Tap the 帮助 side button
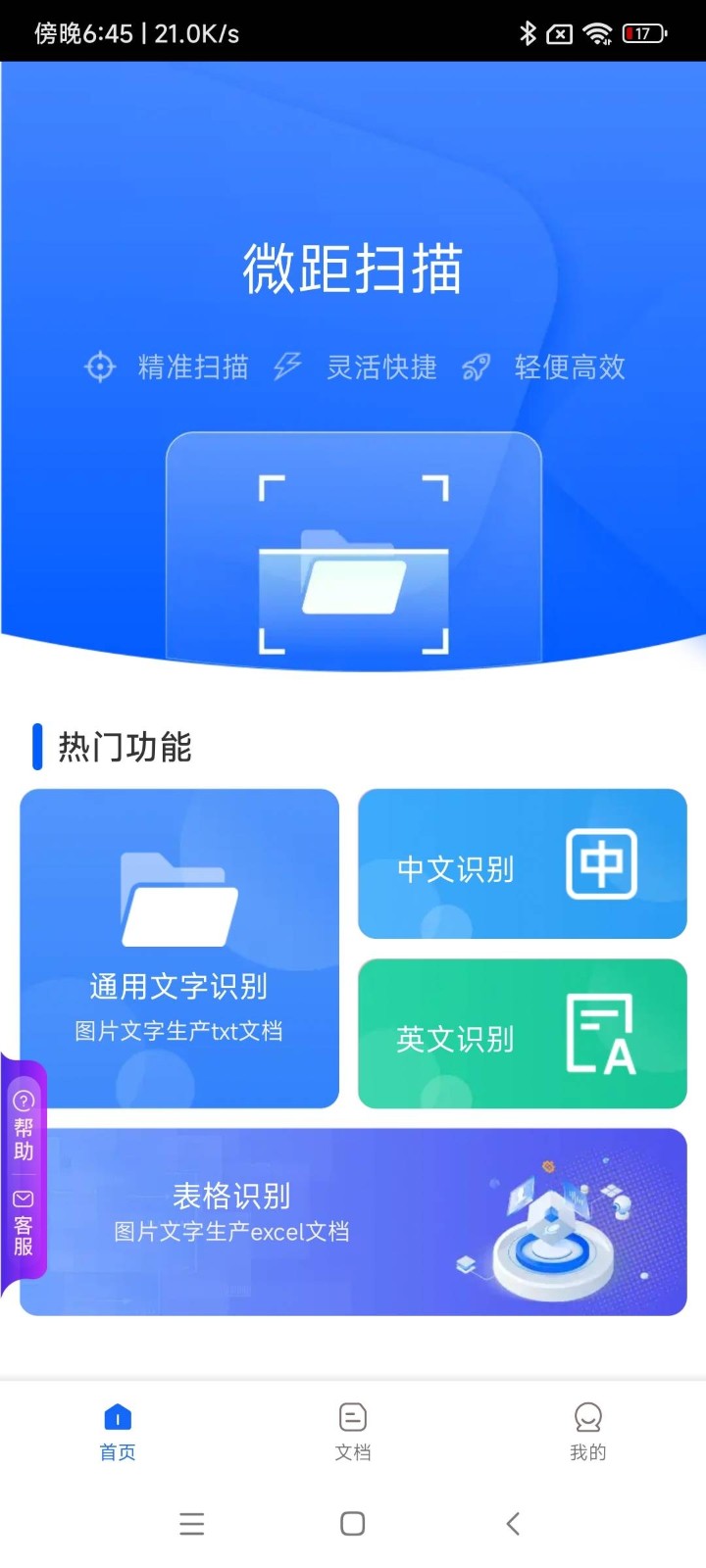This screenshot has width=706, height=1568. pos(24,1125)
